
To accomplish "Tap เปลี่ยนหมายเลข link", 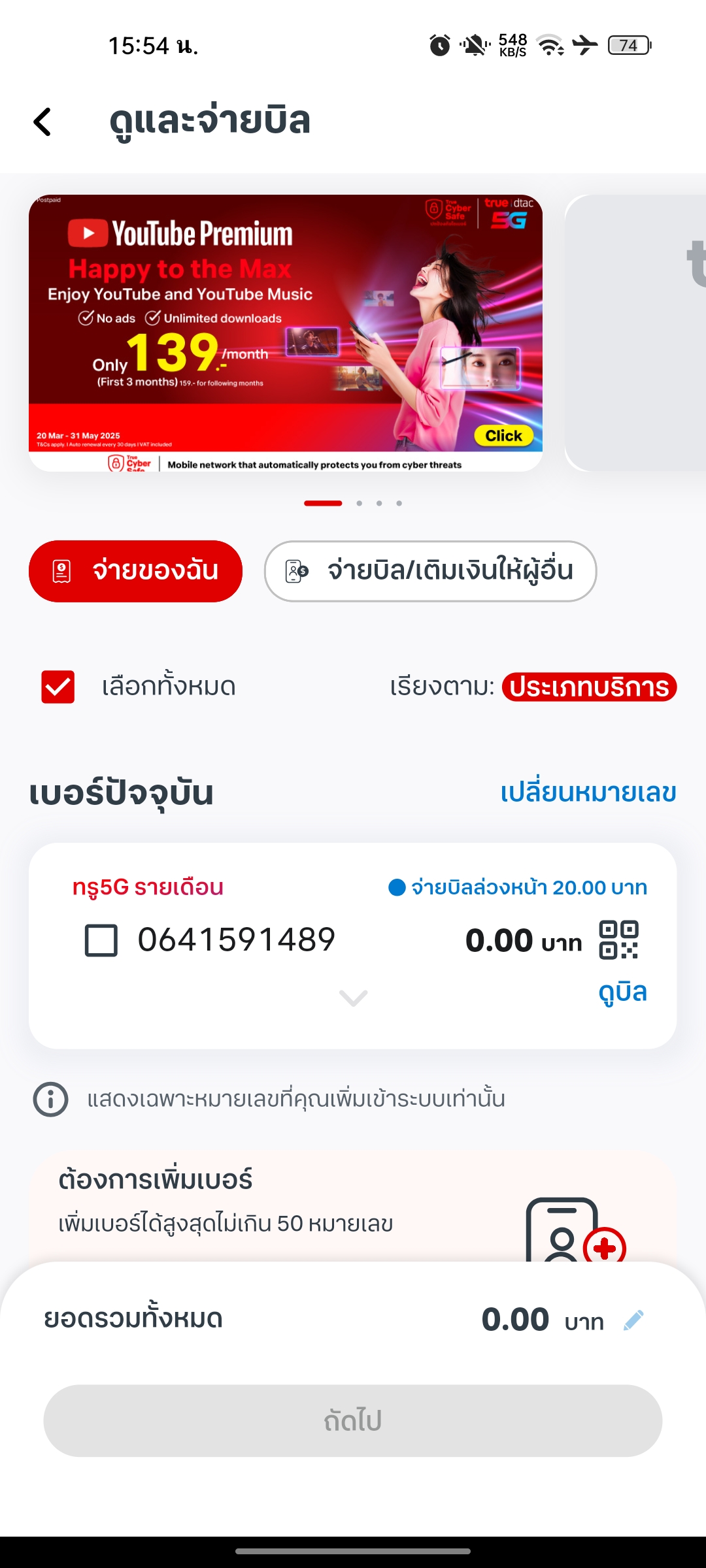I will coord(588,792).
